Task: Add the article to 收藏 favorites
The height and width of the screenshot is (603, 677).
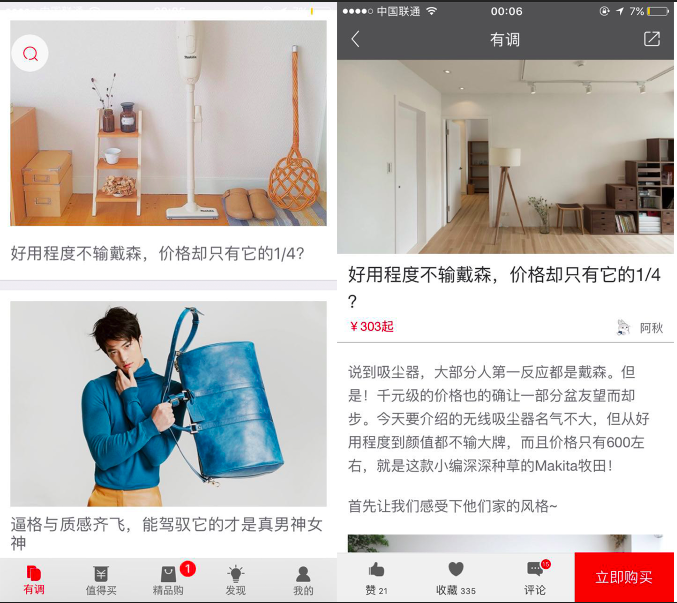Action: coord(456,578)
